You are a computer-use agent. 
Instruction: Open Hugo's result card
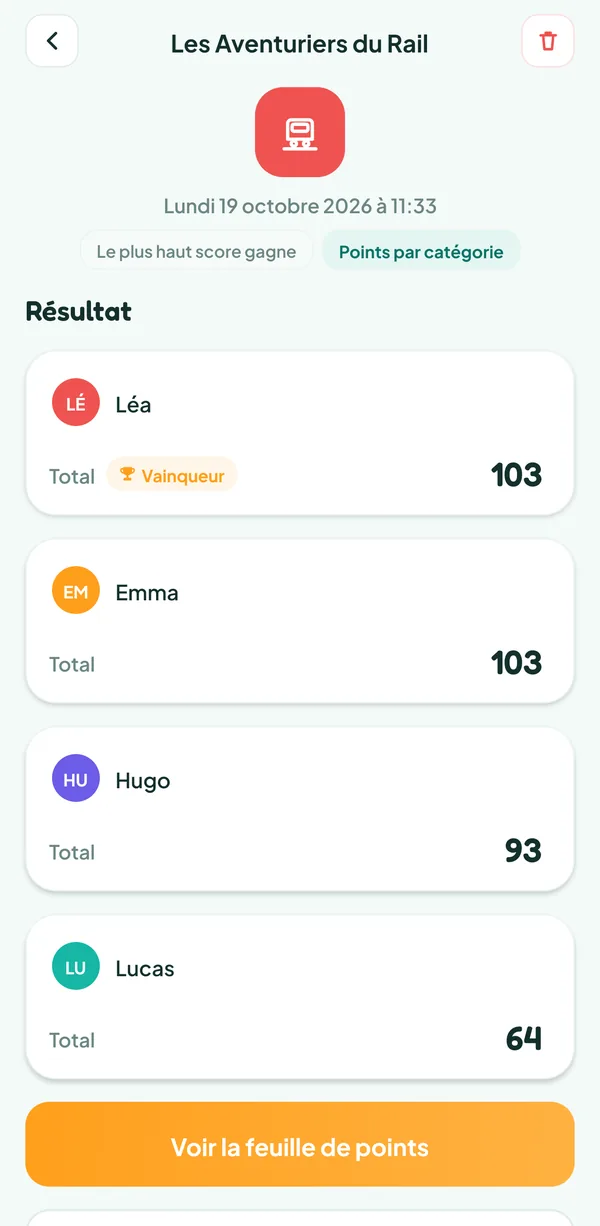click(300, 809)
